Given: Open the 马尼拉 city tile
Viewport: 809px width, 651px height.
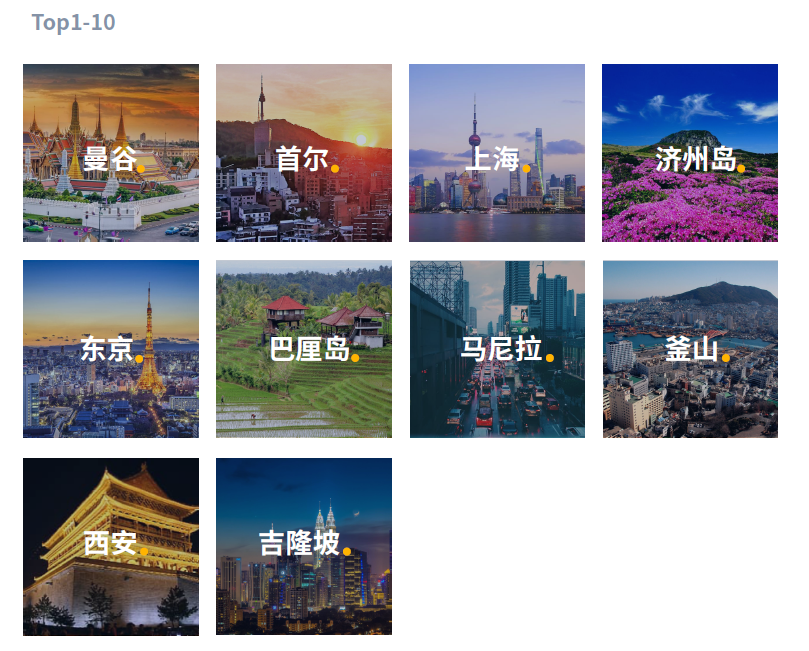Looking at the screenshot, I should [496, 349].
